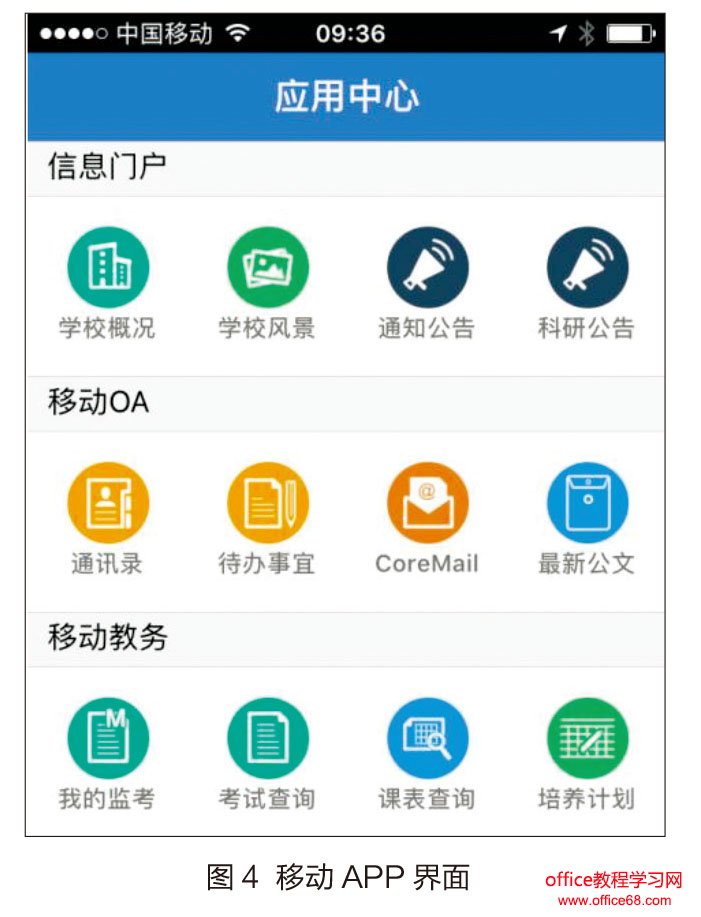Go to 课表查询 timetable lookup
The image size is (701, 917).
[427, 738]
